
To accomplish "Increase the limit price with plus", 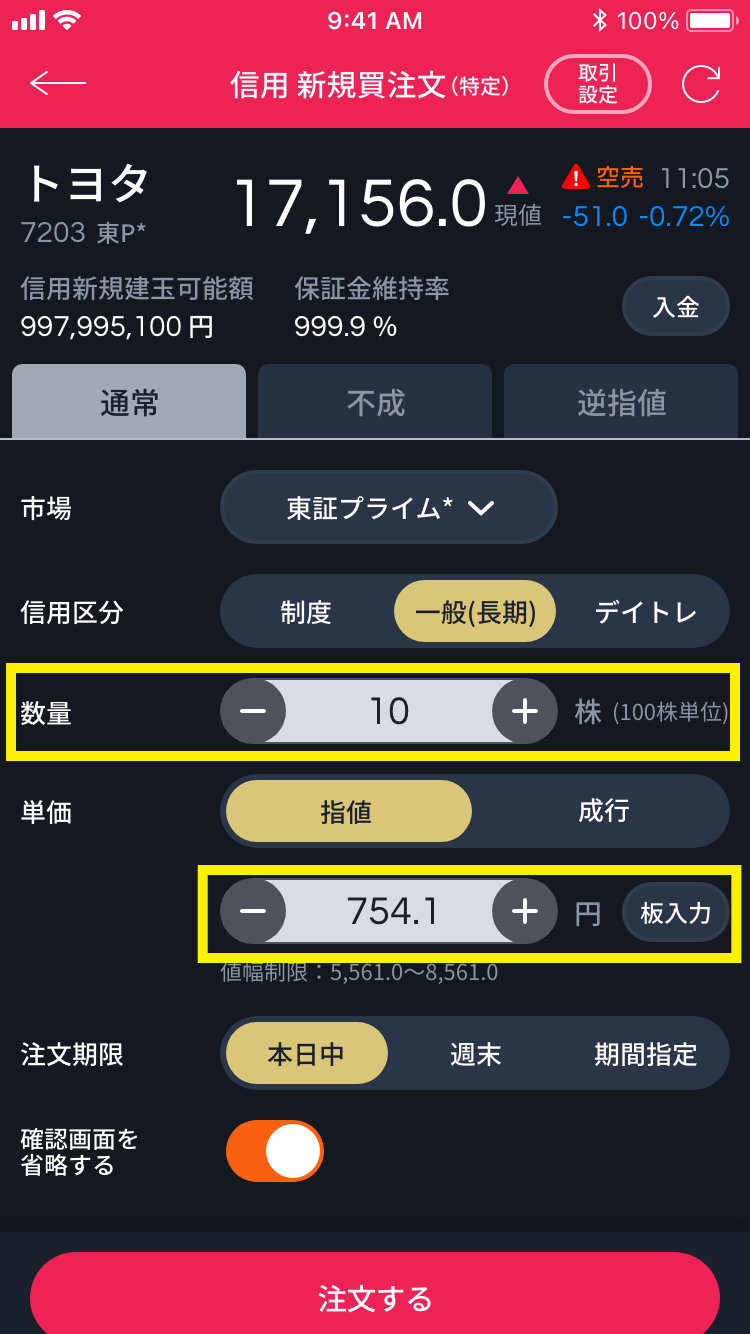I will pos(524,911).
